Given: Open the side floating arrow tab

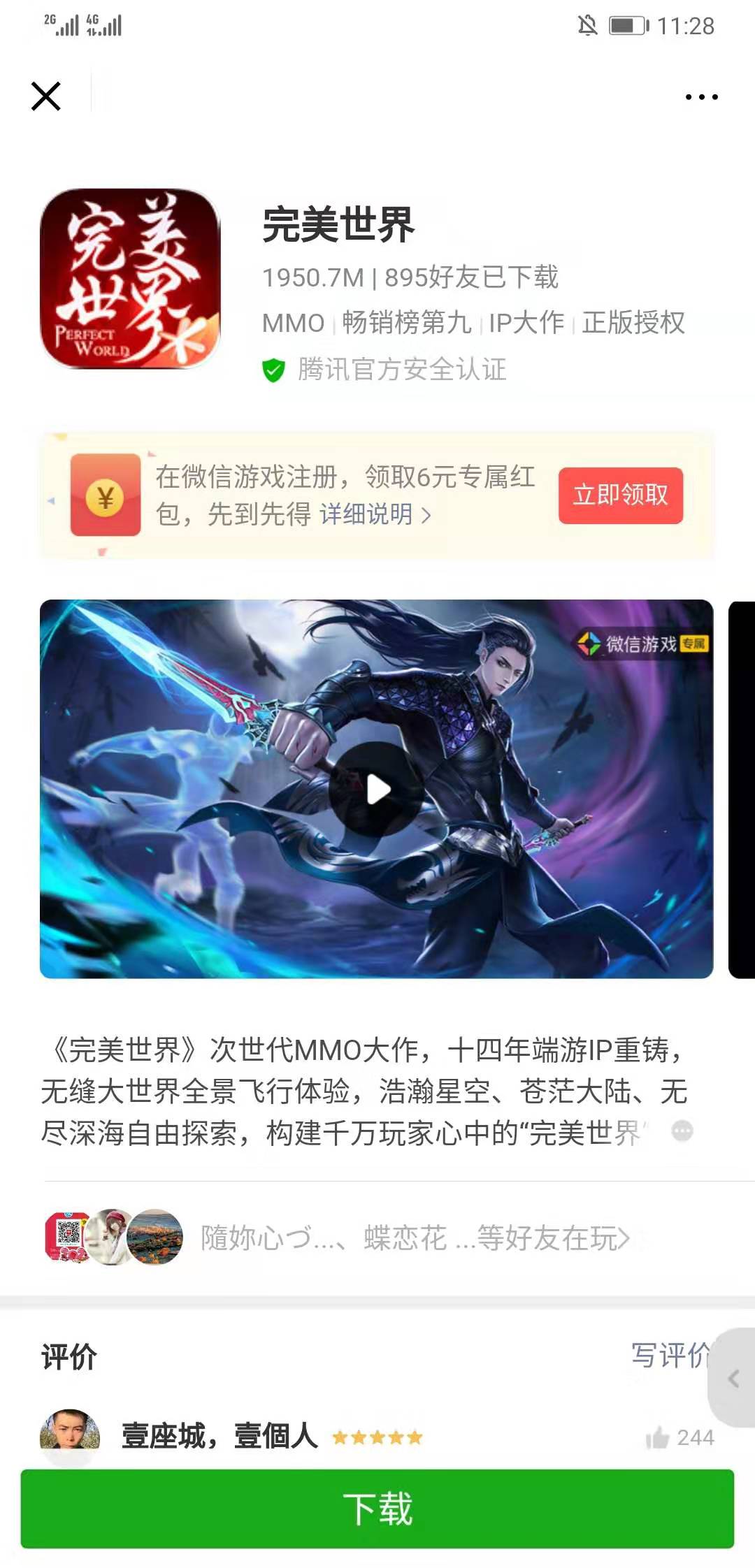Looking at the screenshot, I should pyautogui.click(x=733, y=1378).
